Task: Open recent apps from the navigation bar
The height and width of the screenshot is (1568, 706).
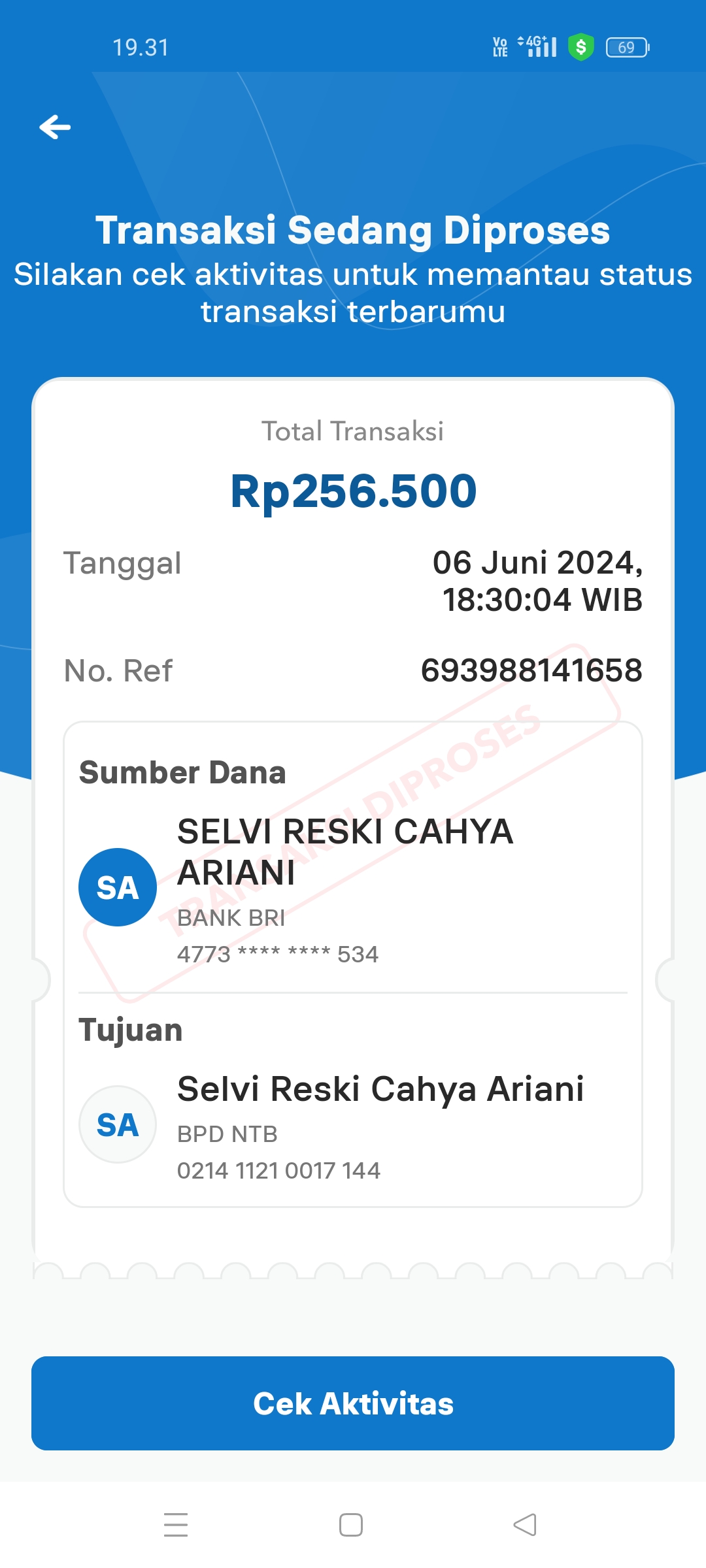Action: click(x=176, y=1525)
